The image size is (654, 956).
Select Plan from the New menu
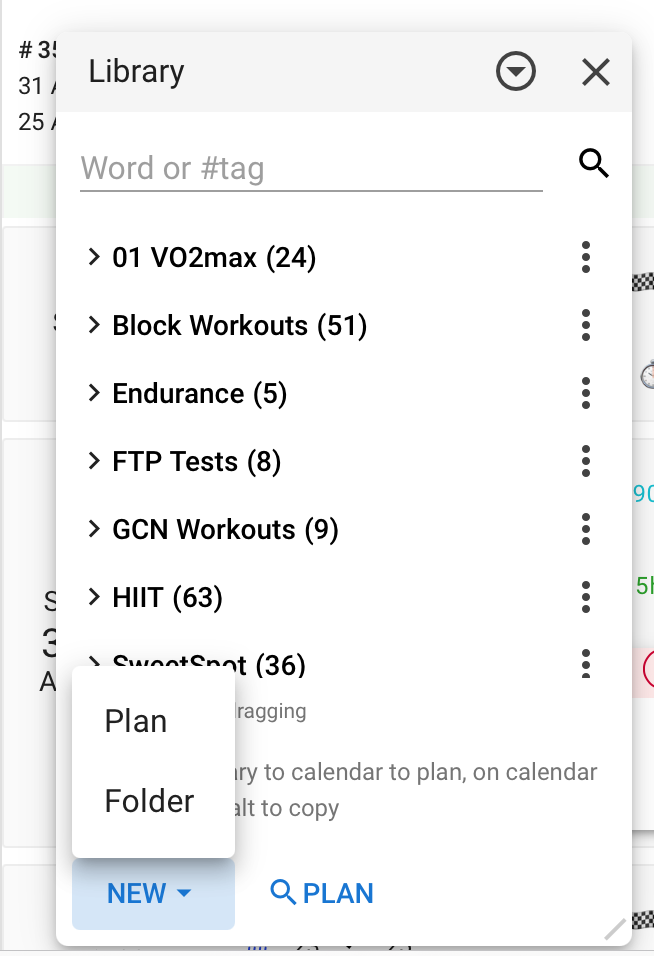(x=136, y=722)
